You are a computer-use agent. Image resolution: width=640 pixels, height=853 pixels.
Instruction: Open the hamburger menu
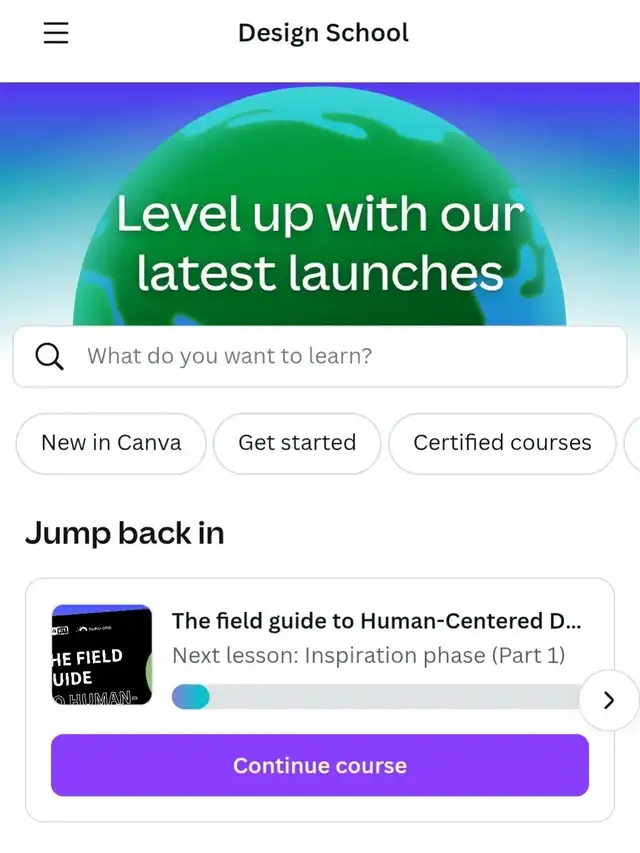coord(56,33)
